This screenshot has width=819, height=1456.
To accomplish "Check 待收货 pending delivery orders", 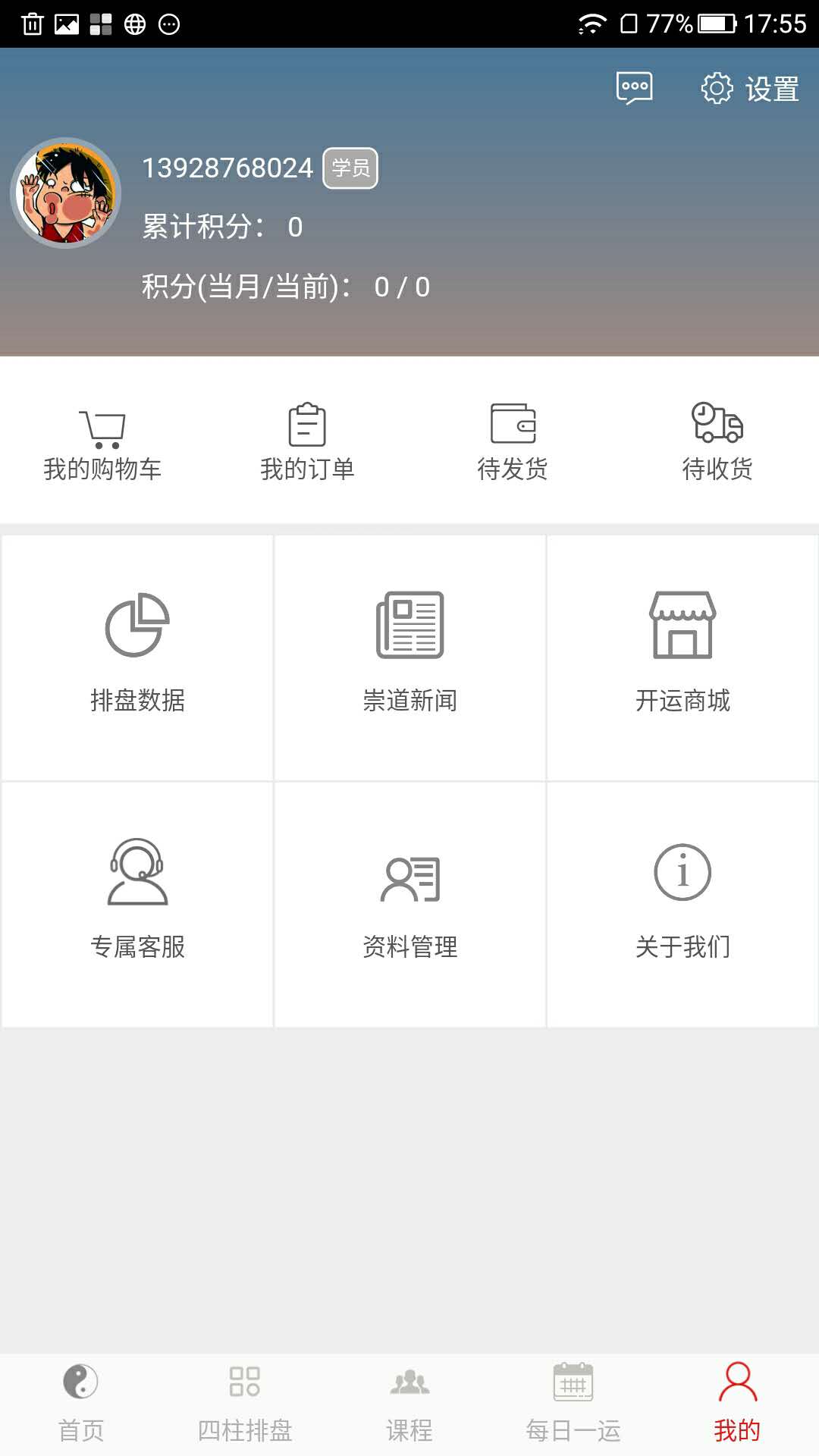I will [717, 442].
